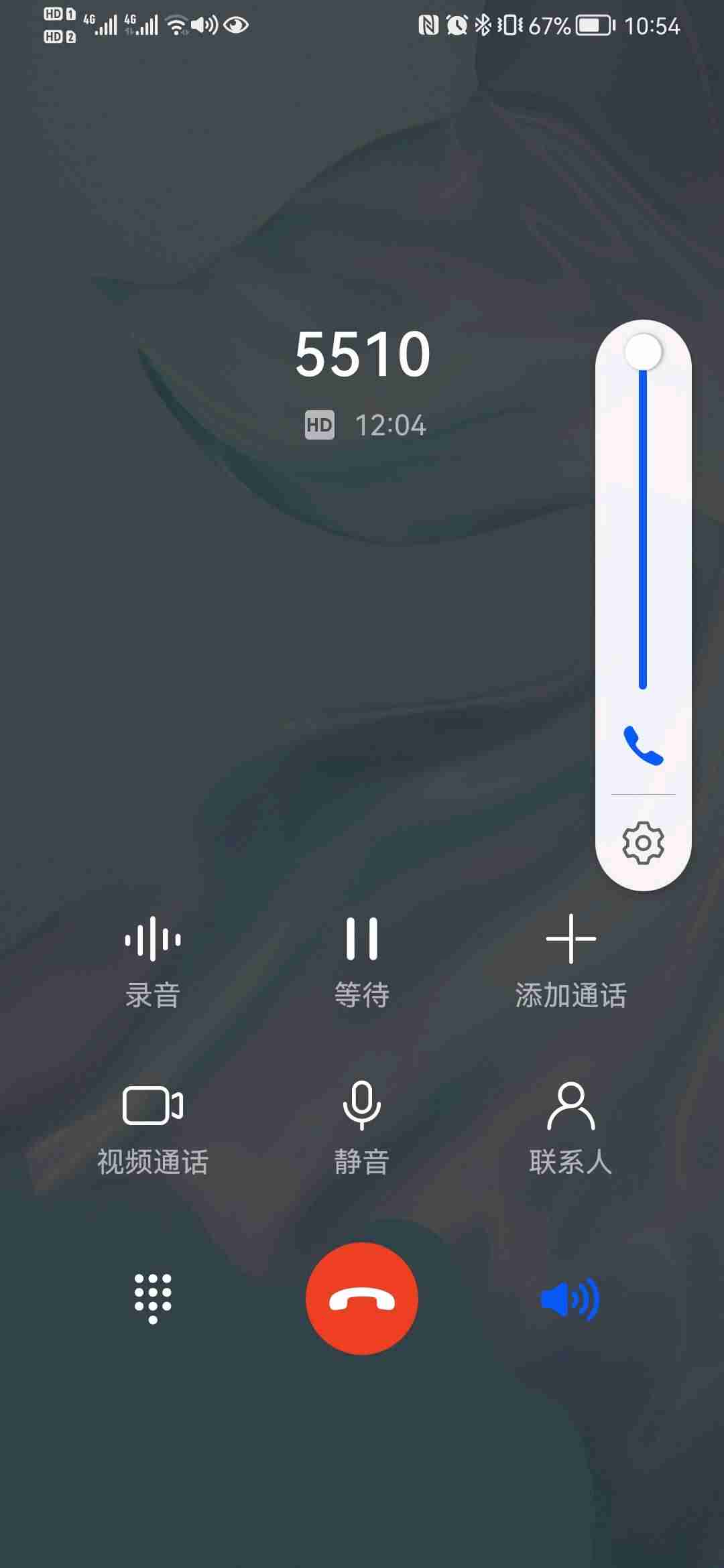Start recording the call (录音)

pos(153,960)
